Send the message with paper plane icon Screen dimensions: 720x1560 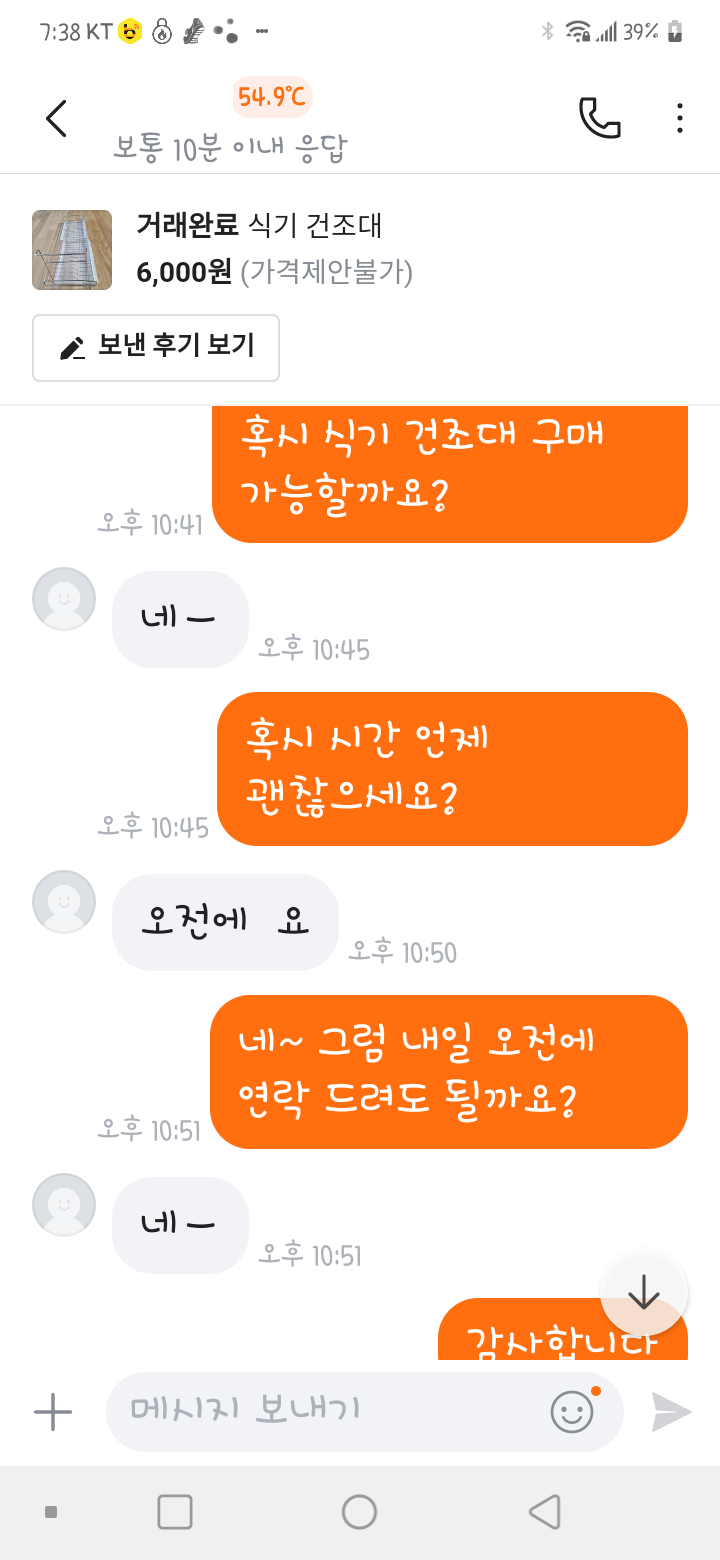coord(671,1412)
